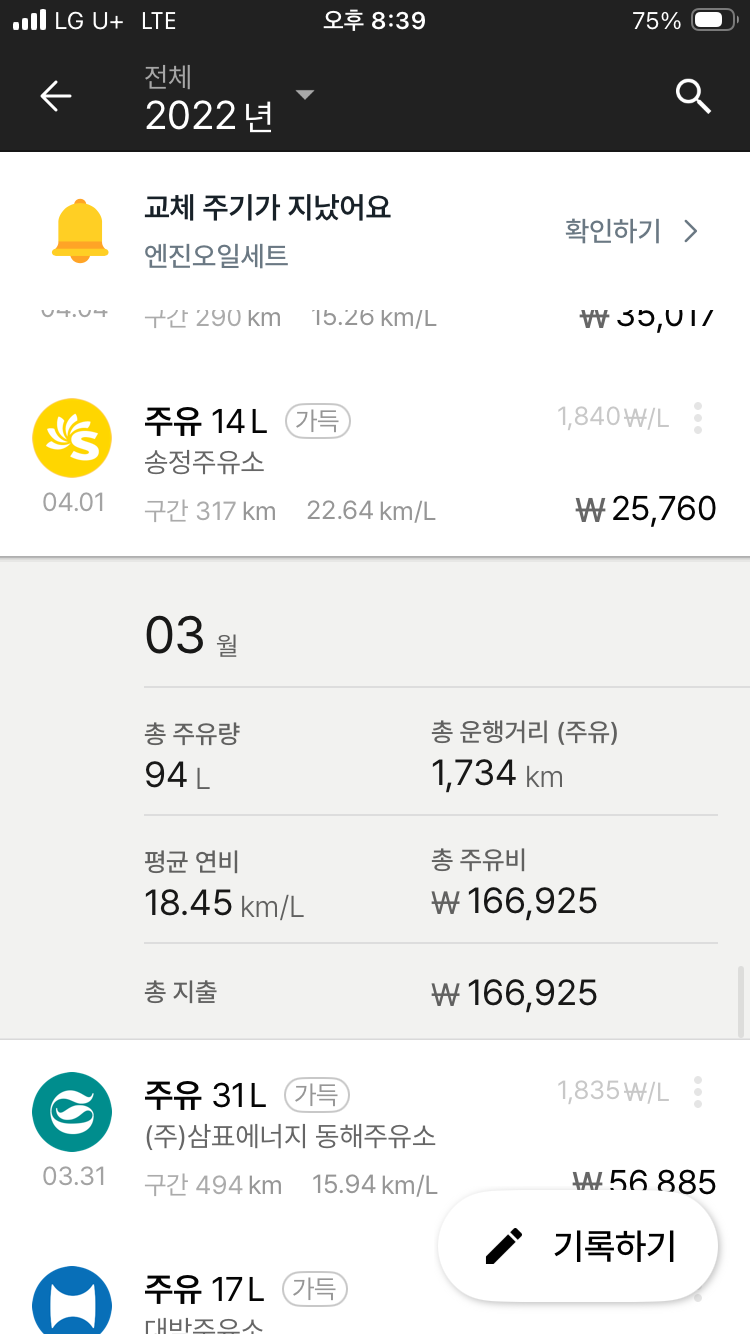
Task: Open more options for 삼표에너지 동해주유소 entry
Action: pyautogui.click(x=698, y=1092)
